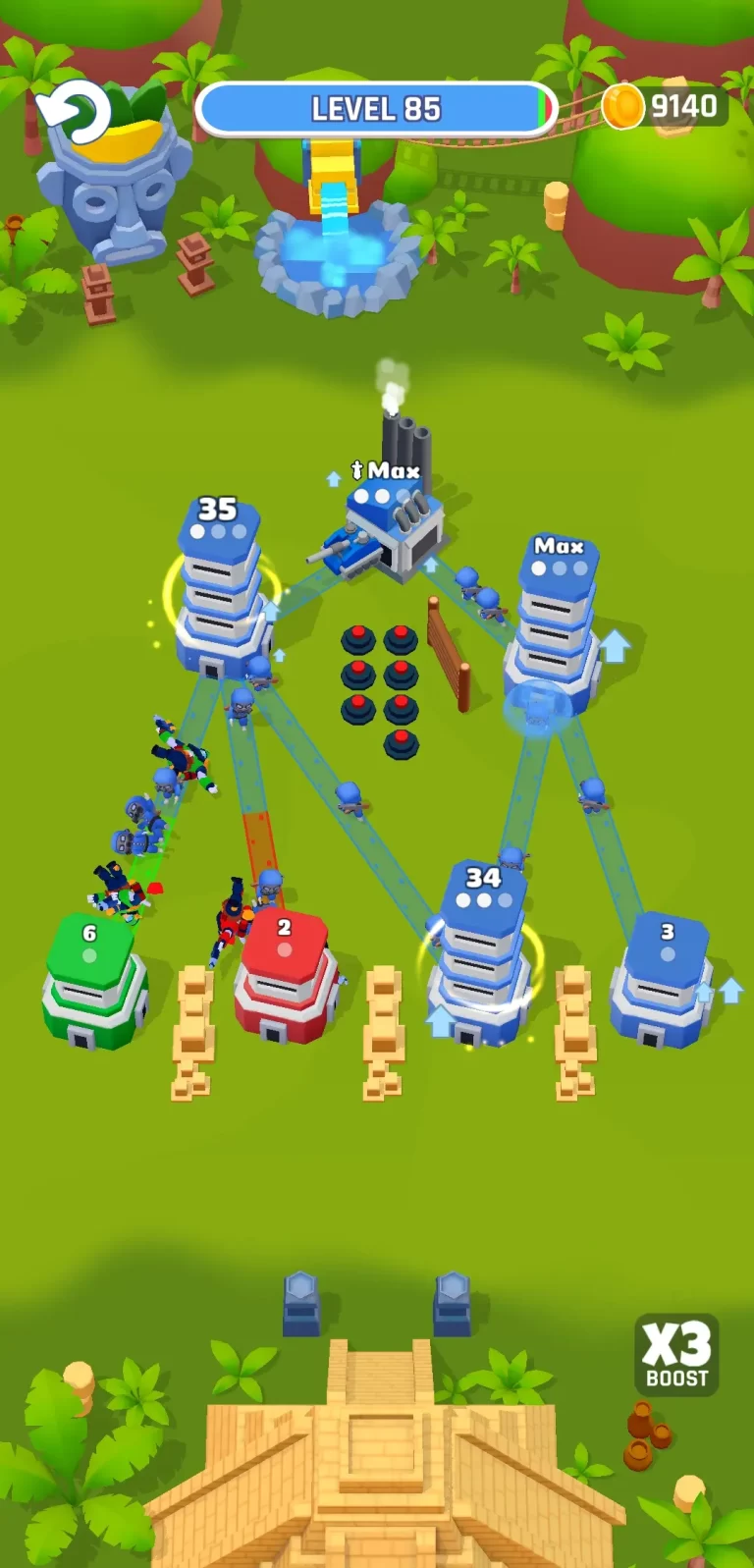Tap the red enemy tower showing 2
Viewport: 754px width, 1568px height.
point(286,977)
